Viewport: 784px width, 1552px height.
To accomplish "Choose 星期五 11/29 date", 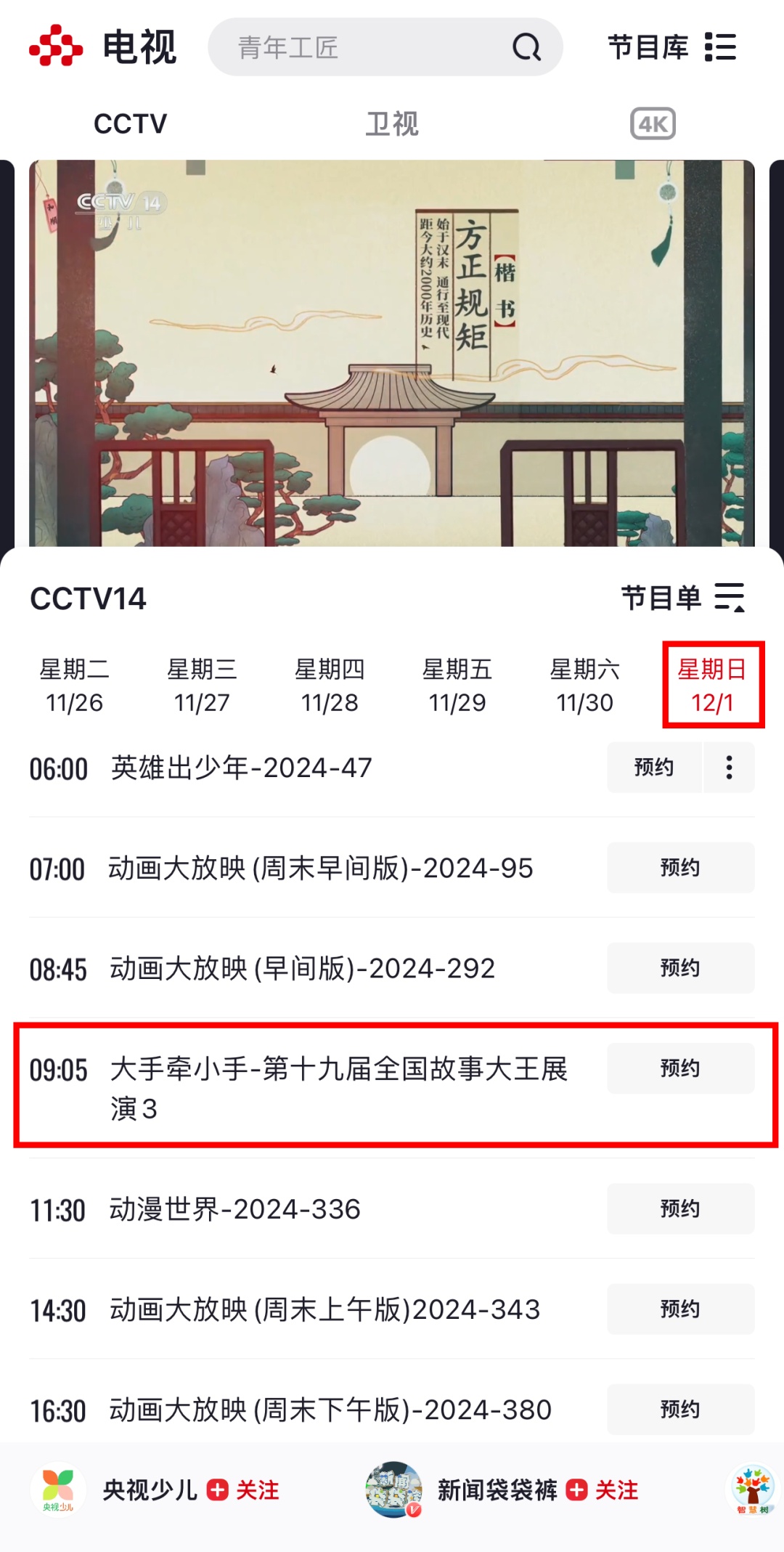I will [x=457, y=685].
